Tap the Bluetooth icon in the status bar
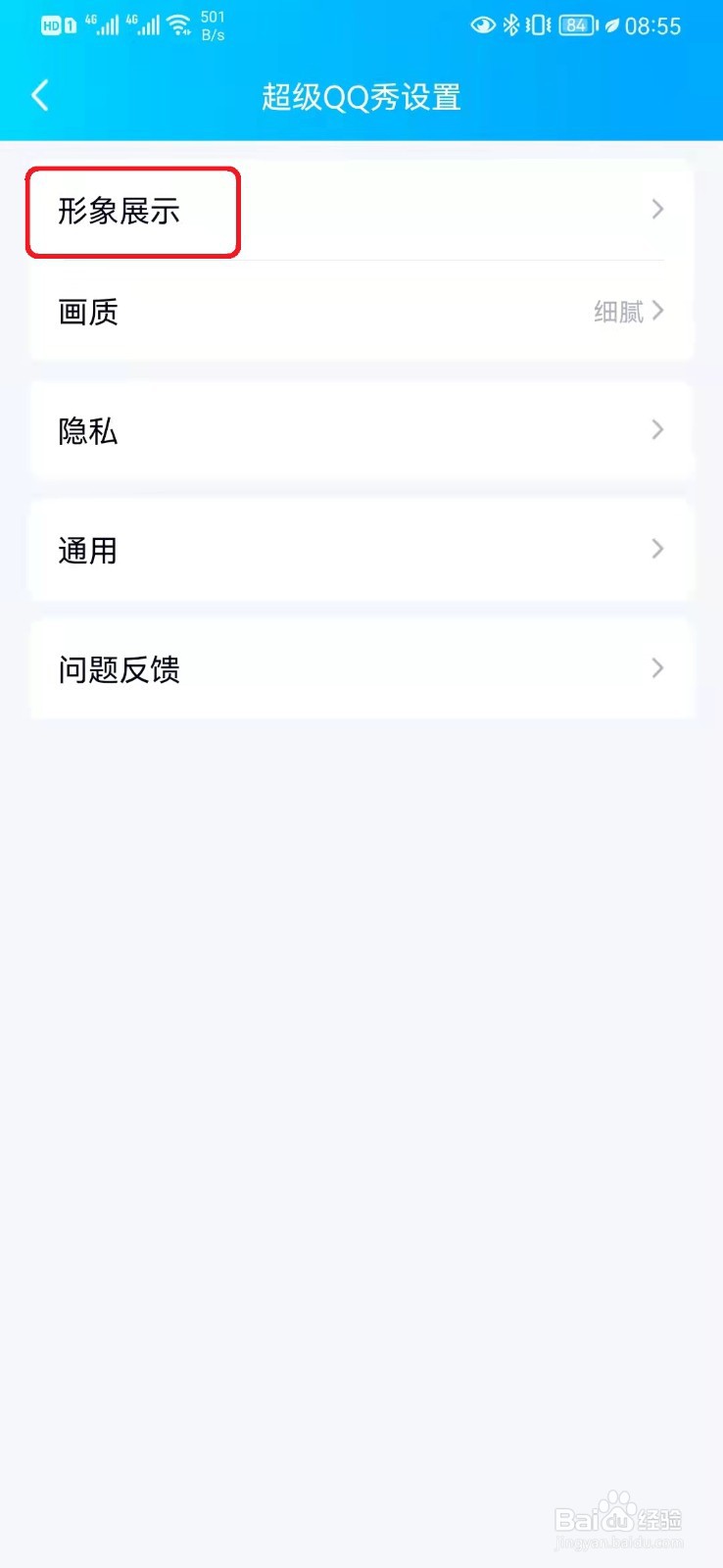 click(513, 24)
